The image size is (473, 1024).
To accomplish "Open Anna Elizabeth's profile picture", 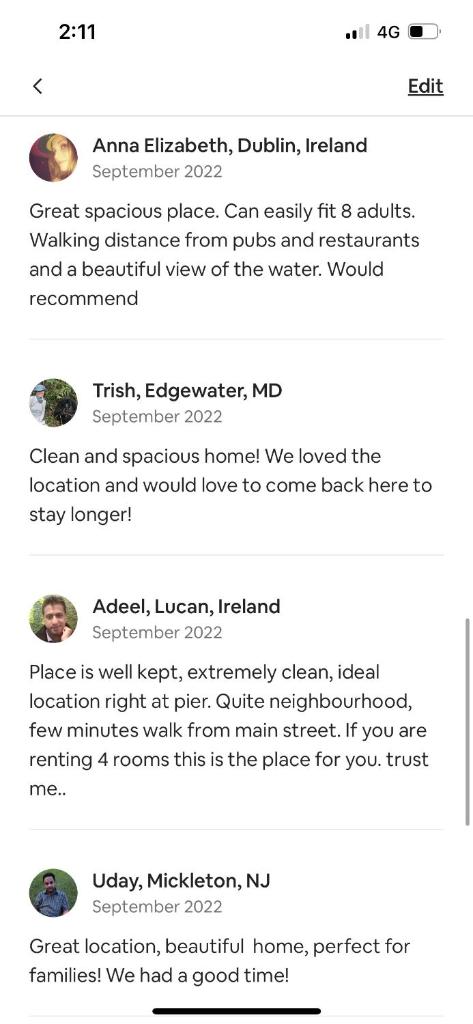I will click(x=54, y=157).
